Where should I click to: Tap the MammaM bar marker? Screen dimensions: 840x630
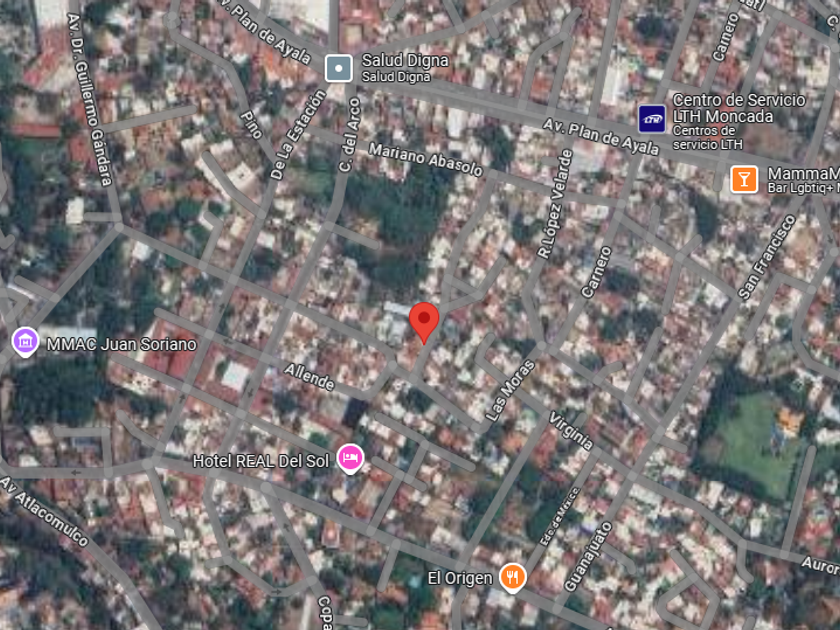point(743,179)
